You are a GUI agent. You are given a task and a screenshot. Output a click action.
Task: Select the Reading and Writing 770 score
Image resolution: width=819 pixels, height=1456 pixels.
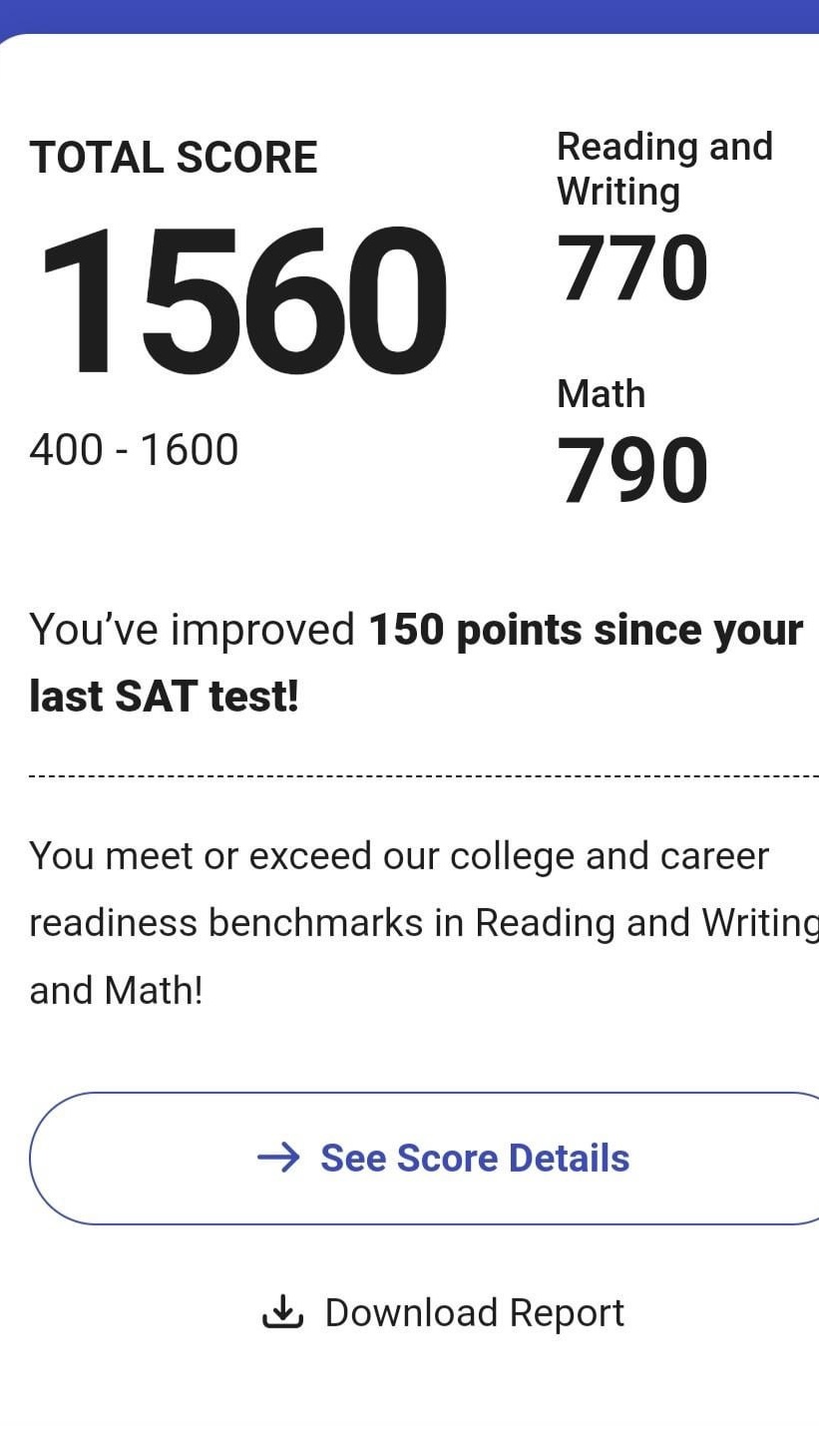[x=633, y=264]
